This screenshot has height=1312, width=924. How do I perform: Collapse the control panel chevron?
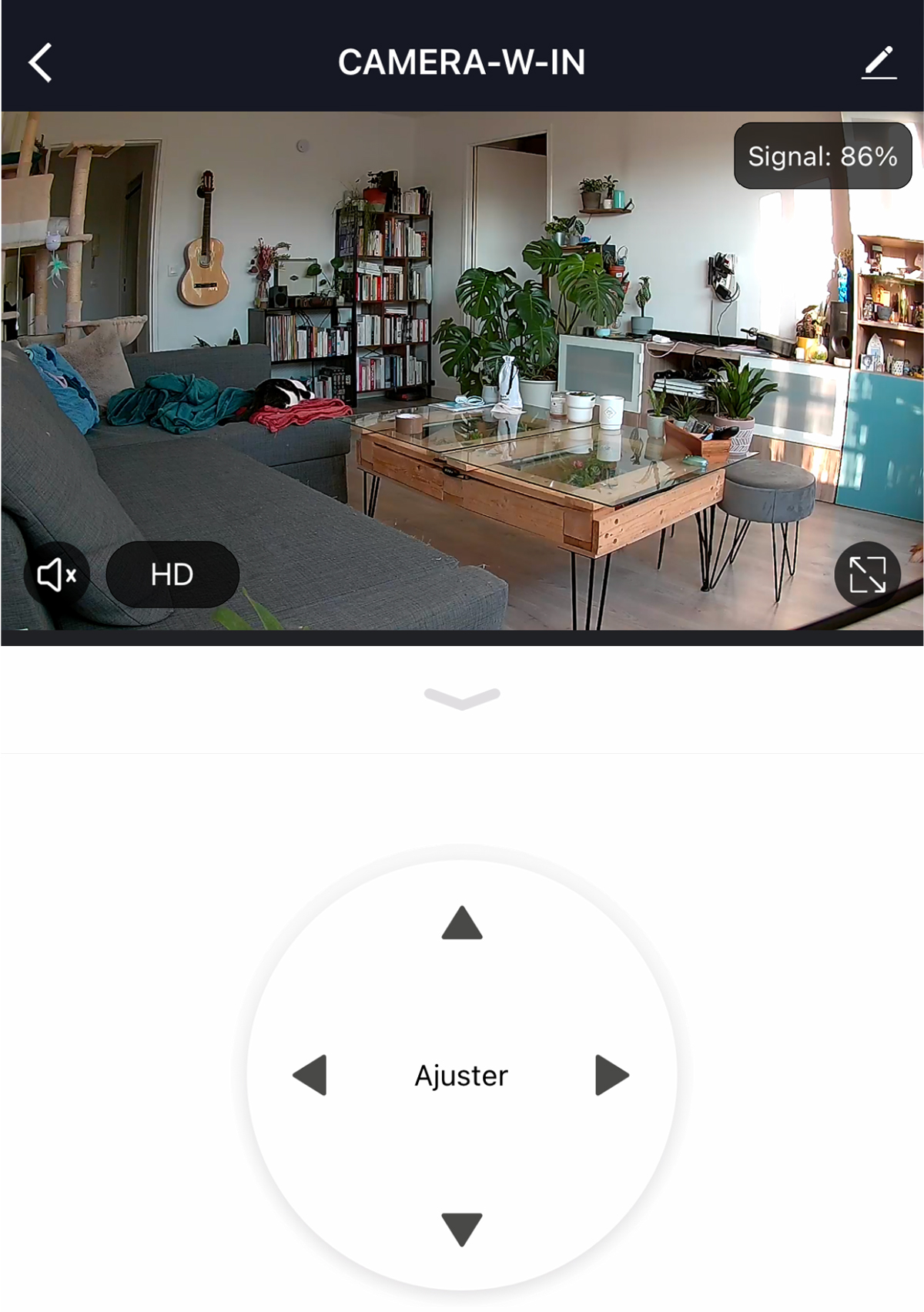click(462, 698)
